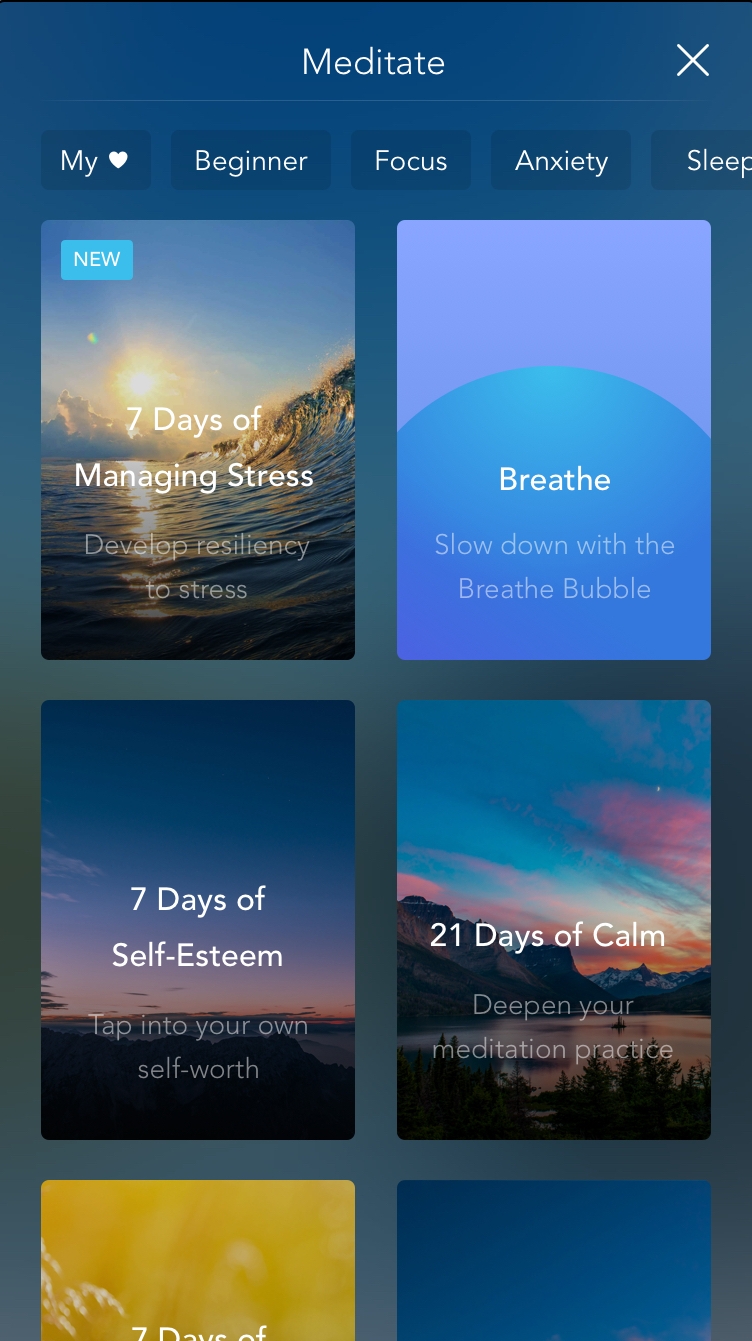Show Anxiety meditations
752x1341 pixels.
coord(561,160)
